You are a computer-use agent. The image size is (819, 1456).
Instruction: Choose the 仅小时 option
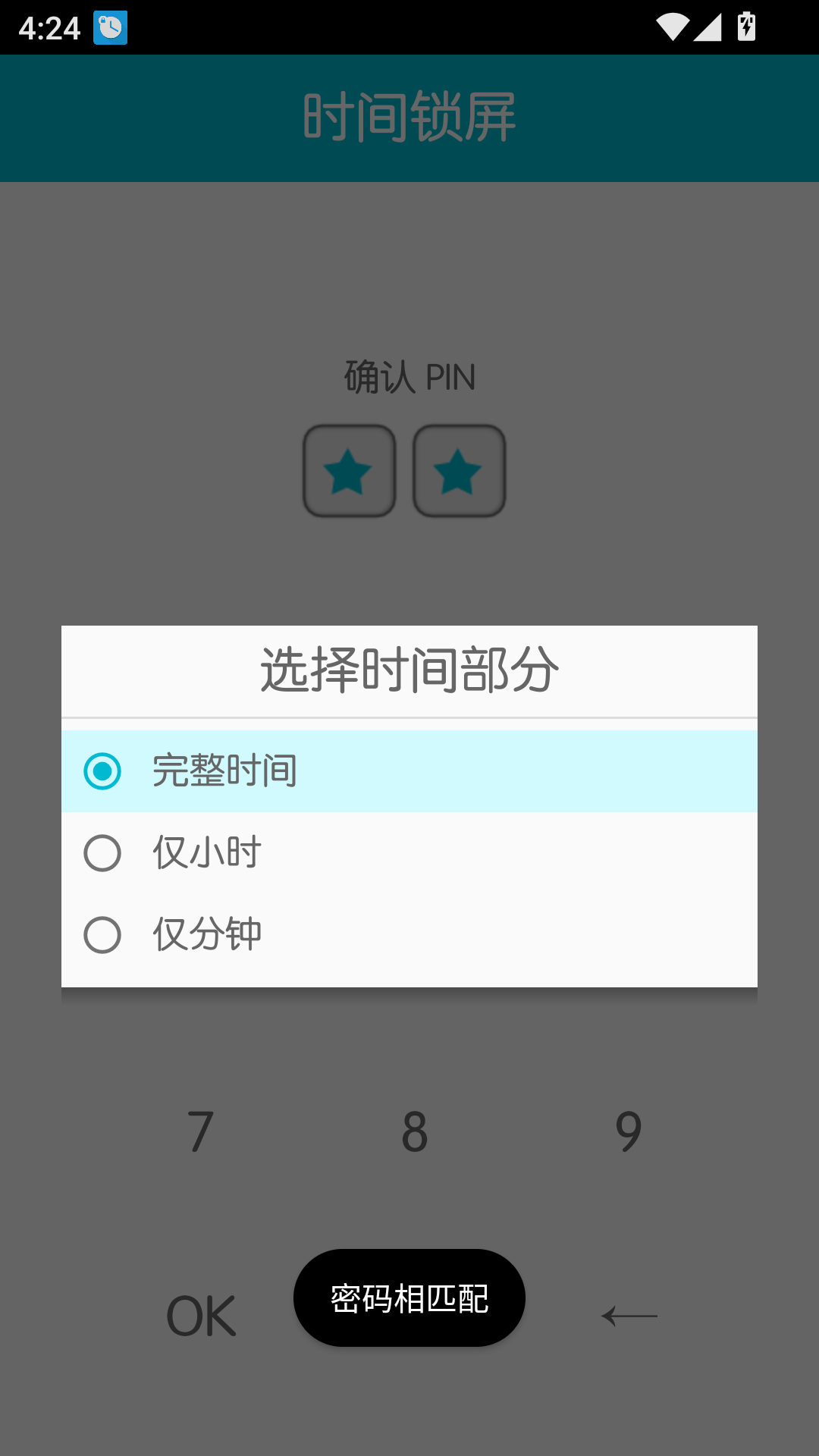click(103, 853)
